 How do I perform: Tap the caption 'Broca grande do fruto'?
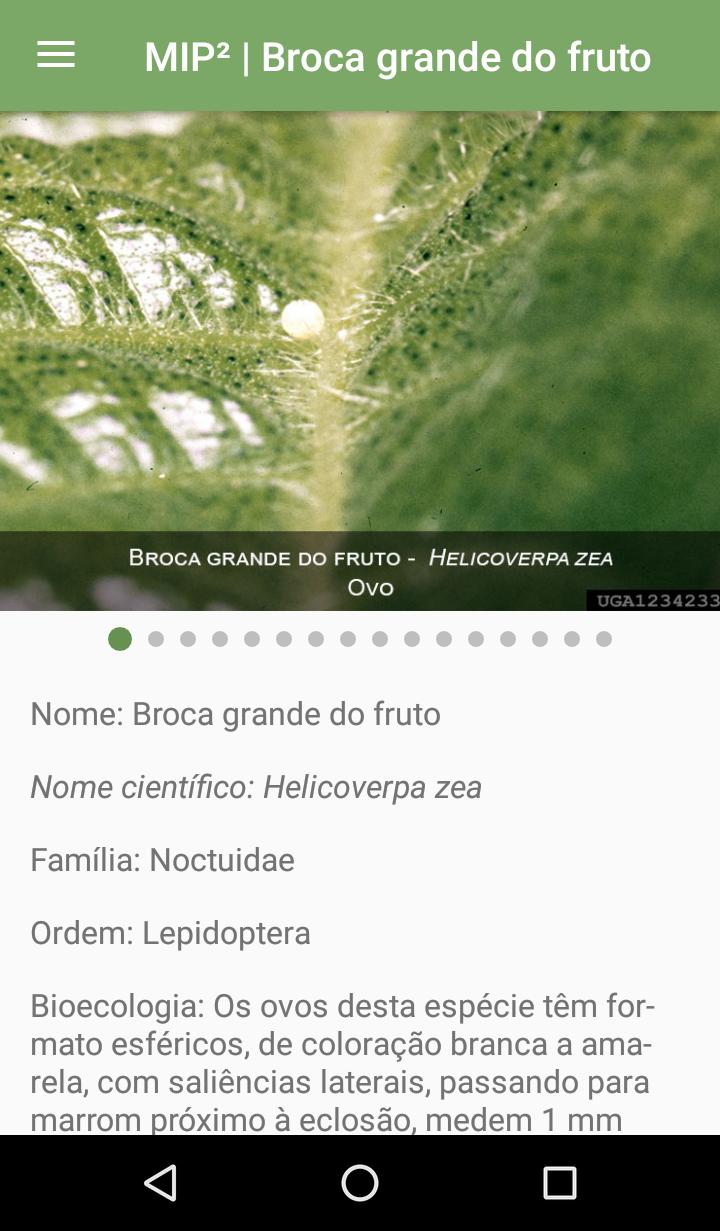(x=270, y=559)
